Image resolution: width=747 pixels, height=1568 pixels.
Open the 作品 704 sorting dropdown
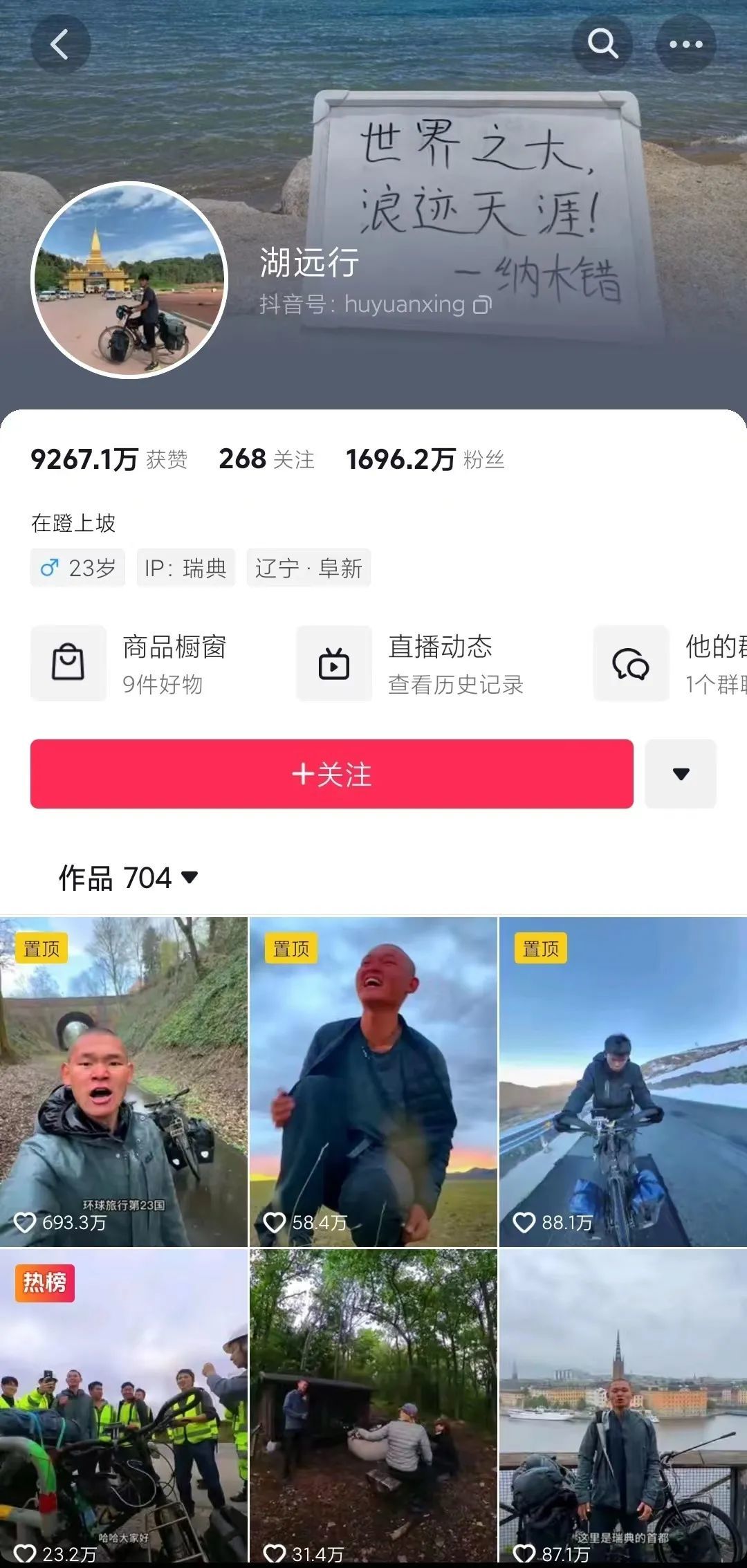point(129,878)
